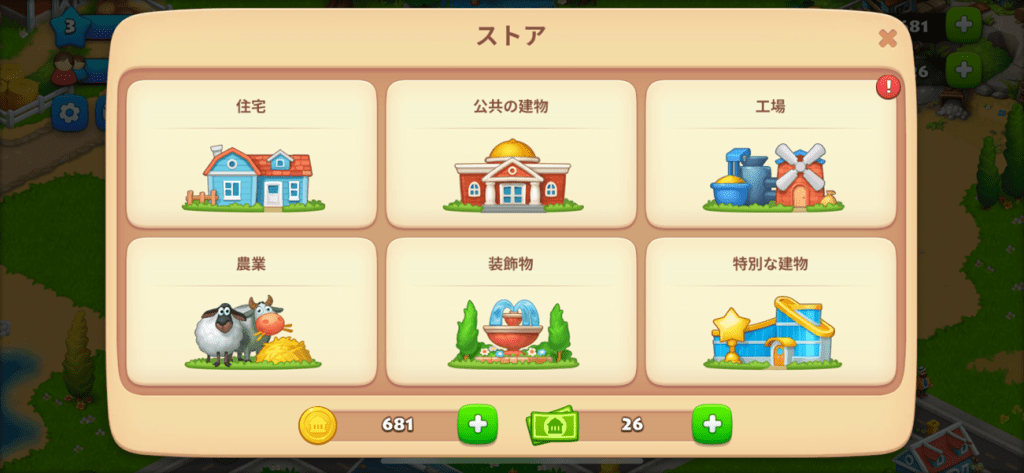Add more coins with the plus button

pos(477,424)
